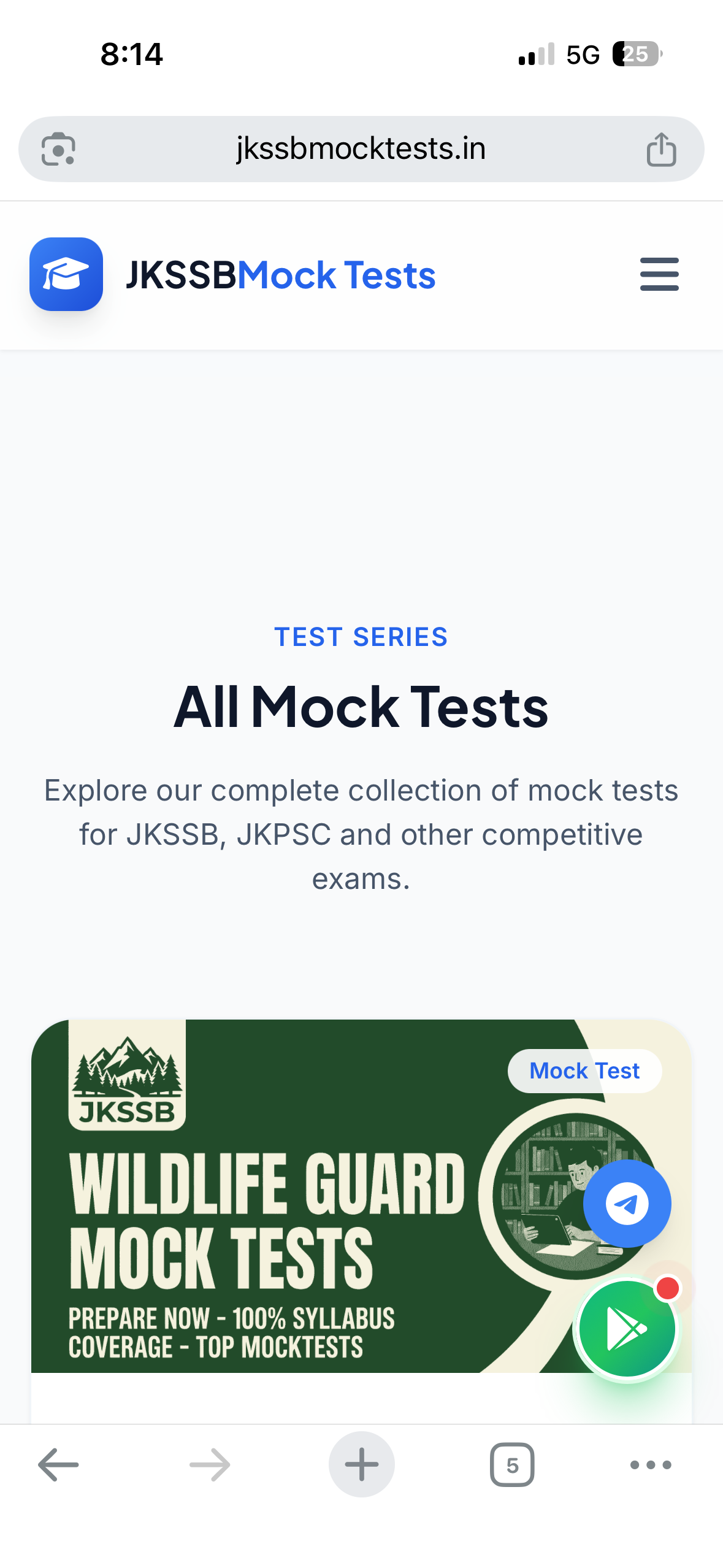Image resolution: width=723 pixels, height=1568 pixels.
Task: Open the hamburger menu
Action: [x=659, y=274]
